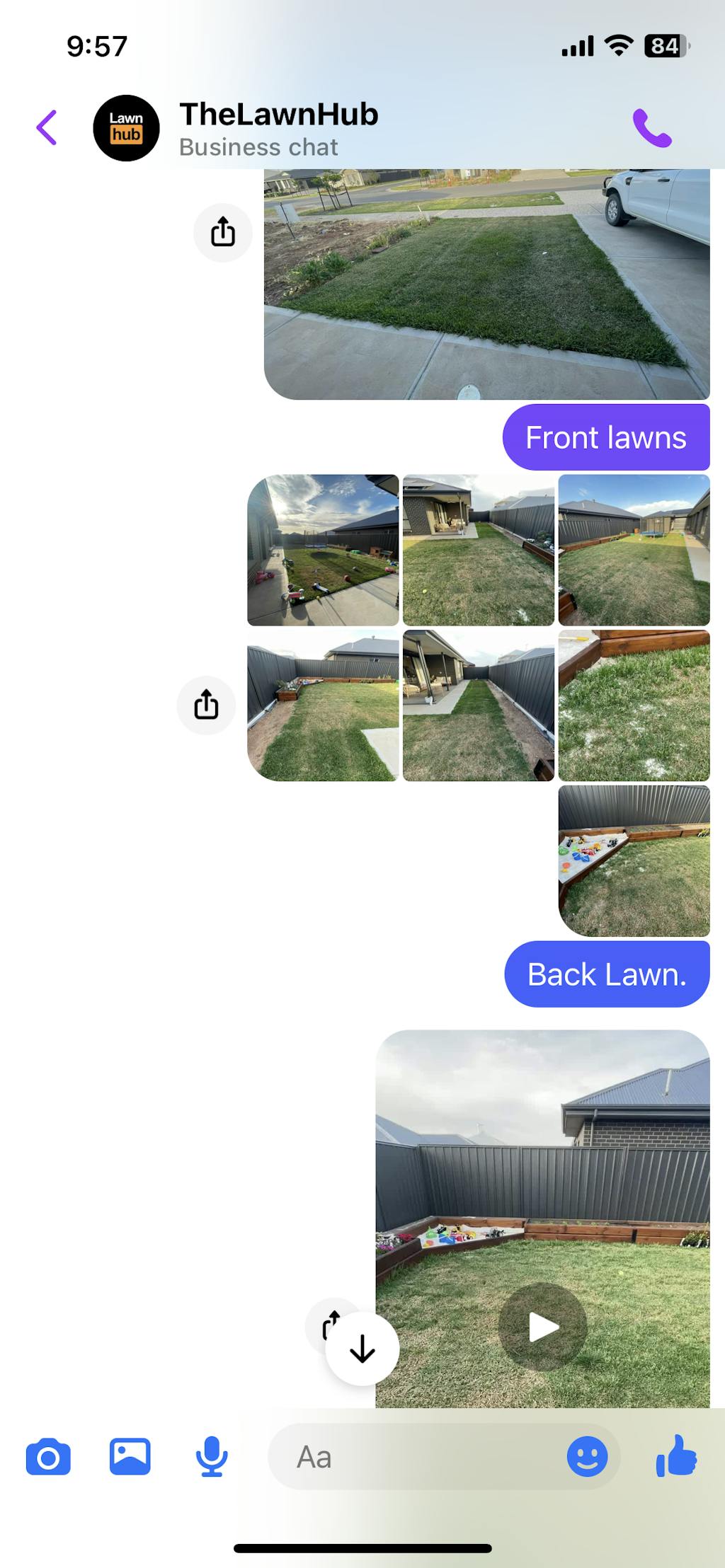The height and width of the screenshot is (1568, 725).
Task: Open the emoji picker
Action: (x=587, y=1457)
